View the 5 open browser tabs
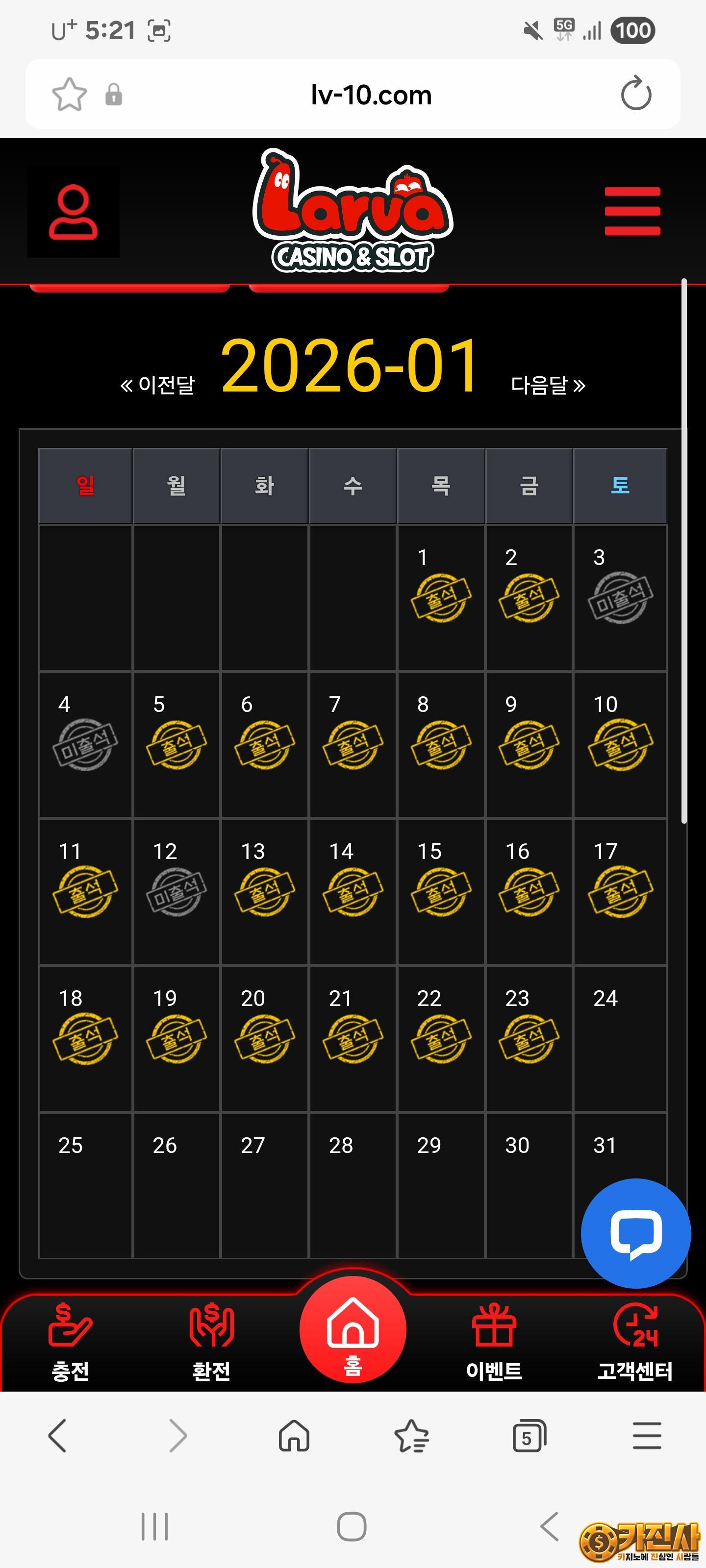Viewport: 706px width, 1568px height. (529, 1436)
